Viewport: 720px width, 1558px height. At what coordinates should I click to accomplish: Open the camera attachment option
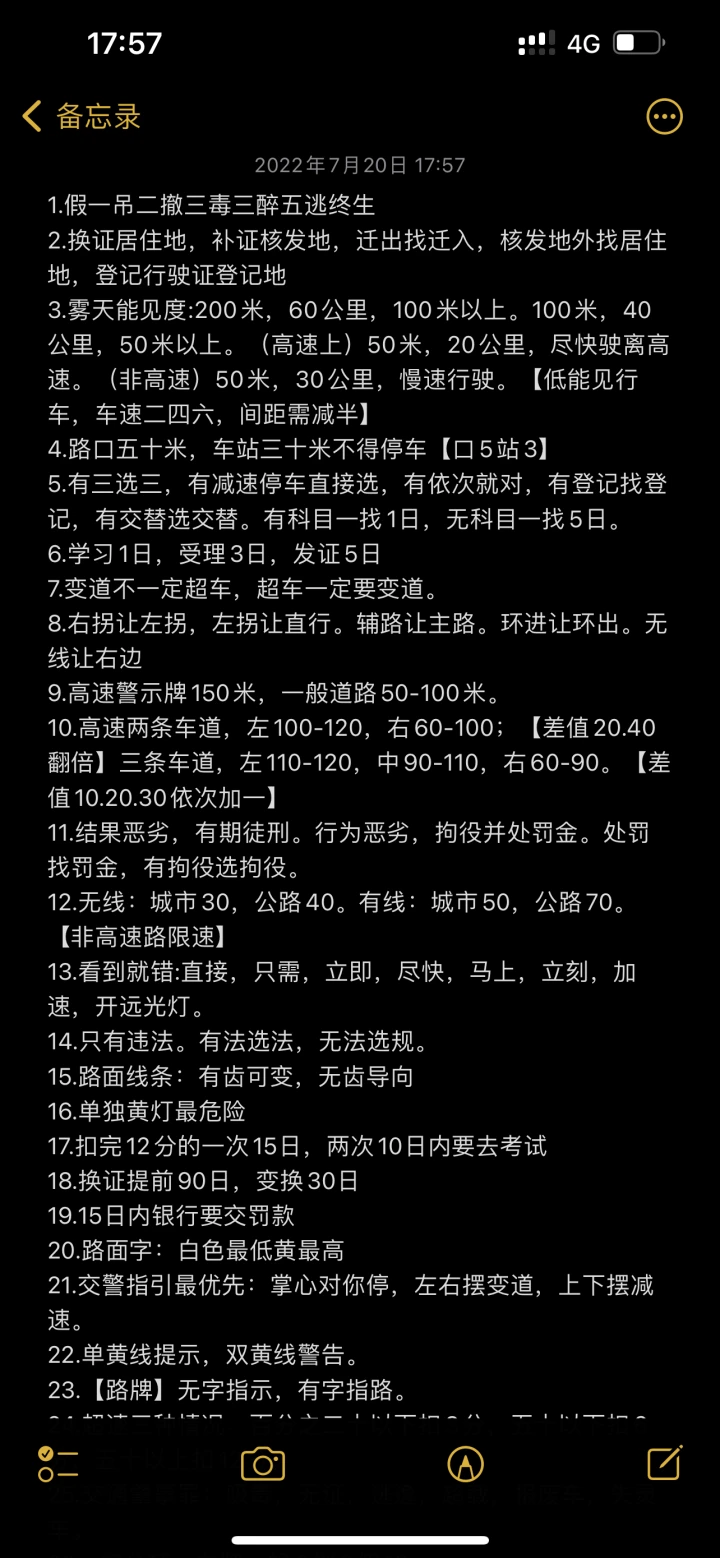pyautogui.click(x=263, y=1465)
